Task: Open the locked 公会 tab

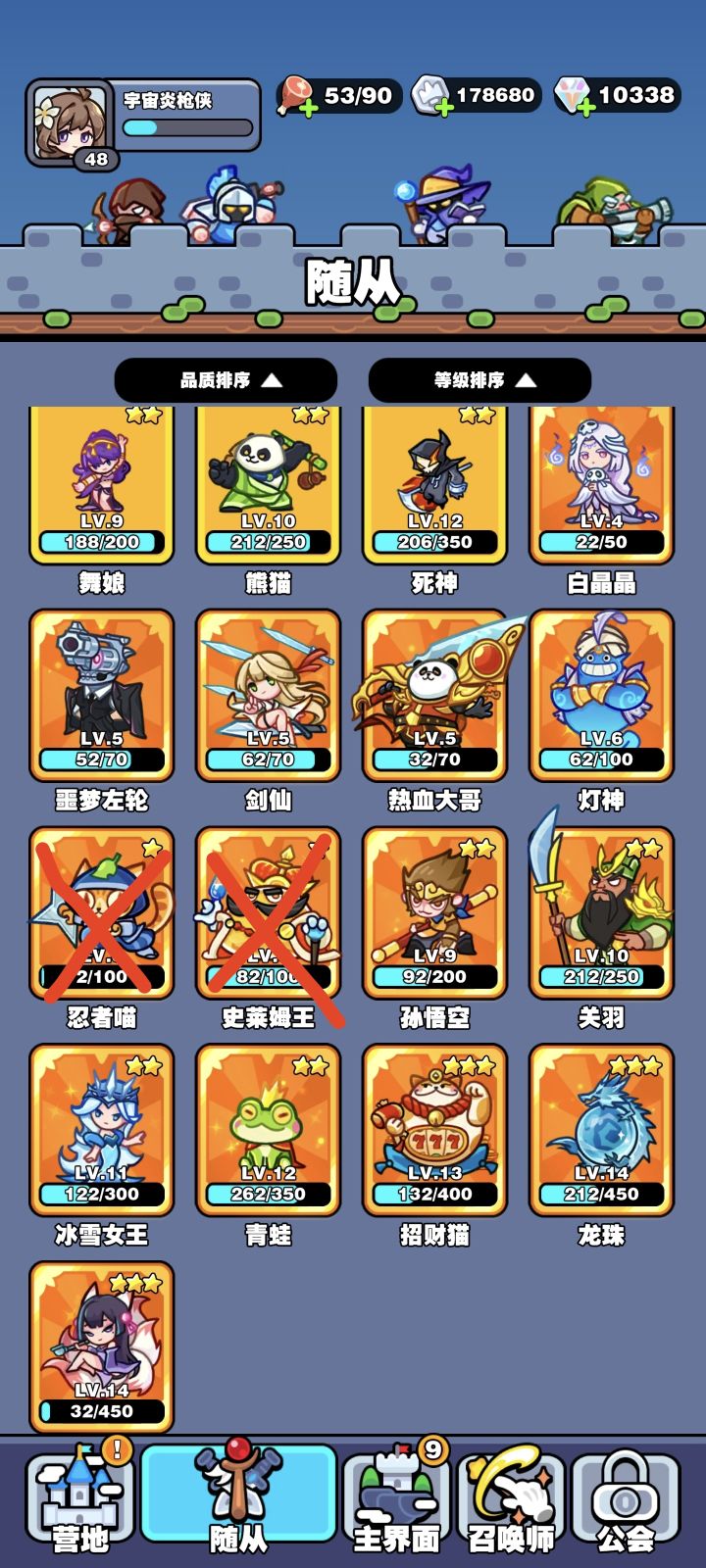Action: coord(626,1501)
